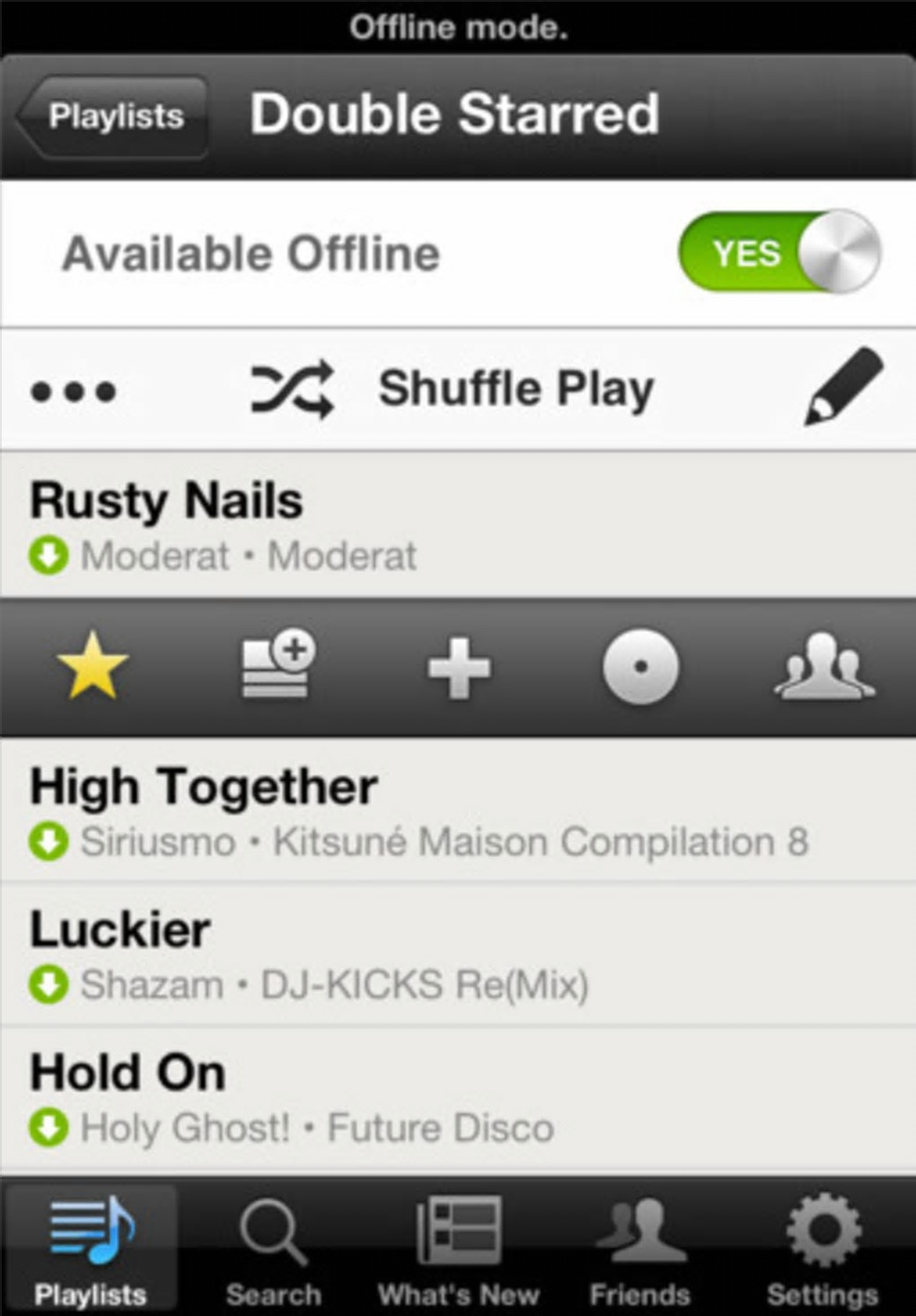Share the track with people icon
The width and height of the screenshot is (916, 1316).
[824, 667]
